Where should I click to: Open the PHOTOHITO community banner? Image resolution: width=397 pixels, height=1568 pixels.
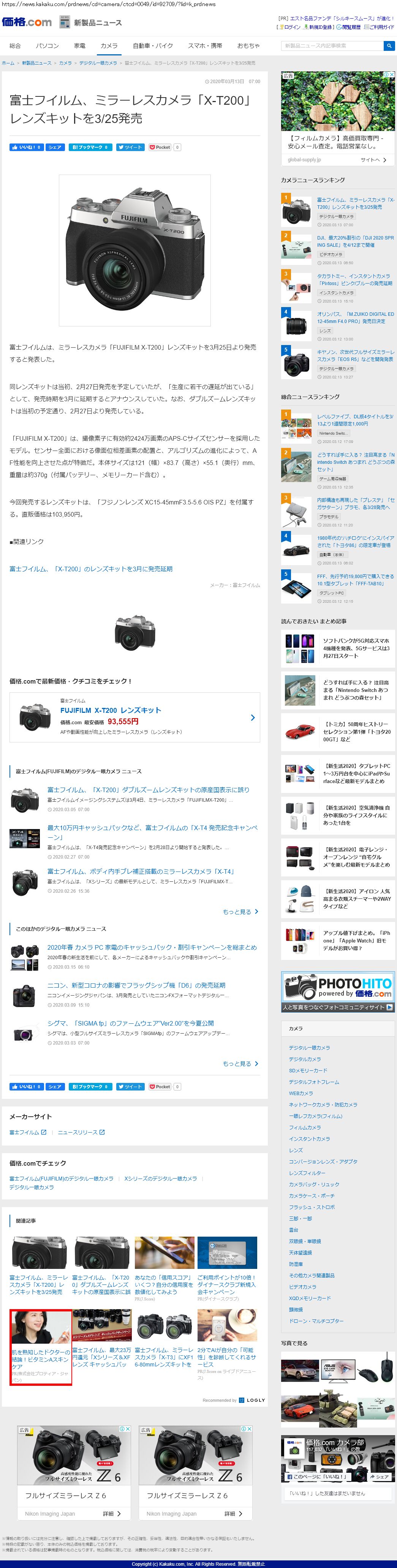click(x=337, y=991)
